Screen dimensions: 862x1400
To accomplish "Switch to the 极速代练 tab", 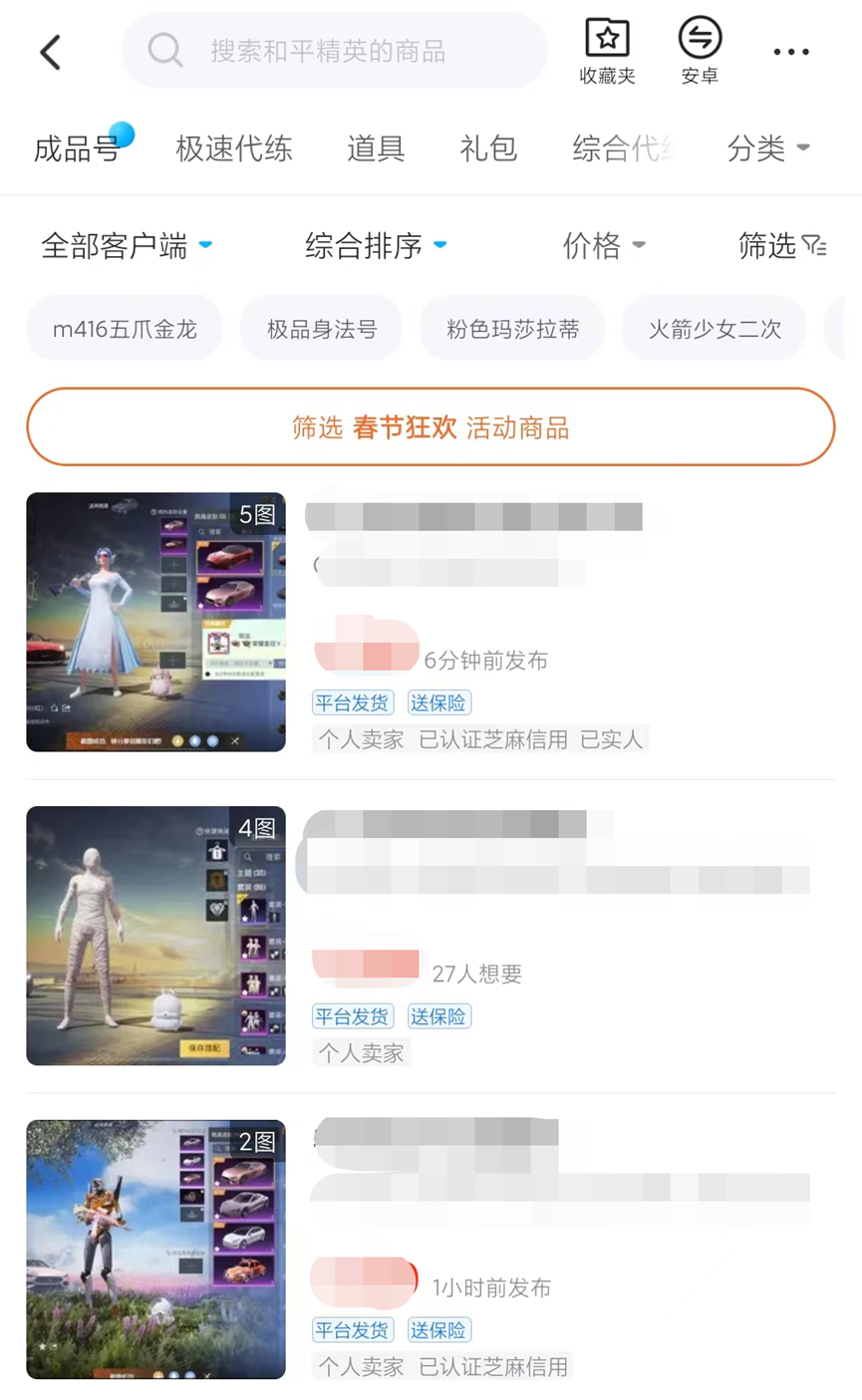I will [x=234, y=148].
